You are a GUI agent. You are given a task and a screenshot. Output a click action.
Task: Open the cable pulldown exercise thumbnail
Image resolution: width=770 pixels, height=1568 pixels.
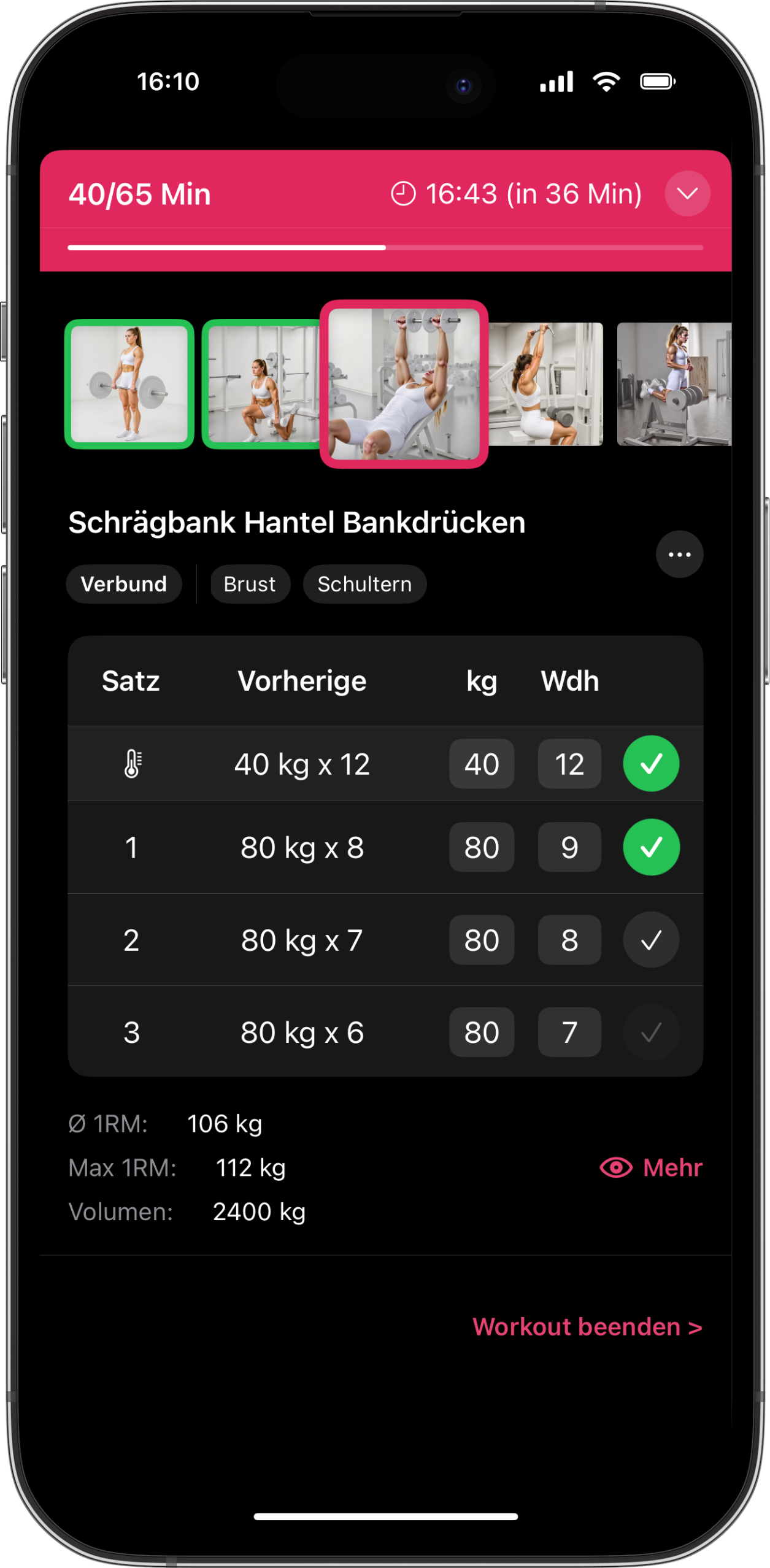pyautogui.click(x=545, y=384)
